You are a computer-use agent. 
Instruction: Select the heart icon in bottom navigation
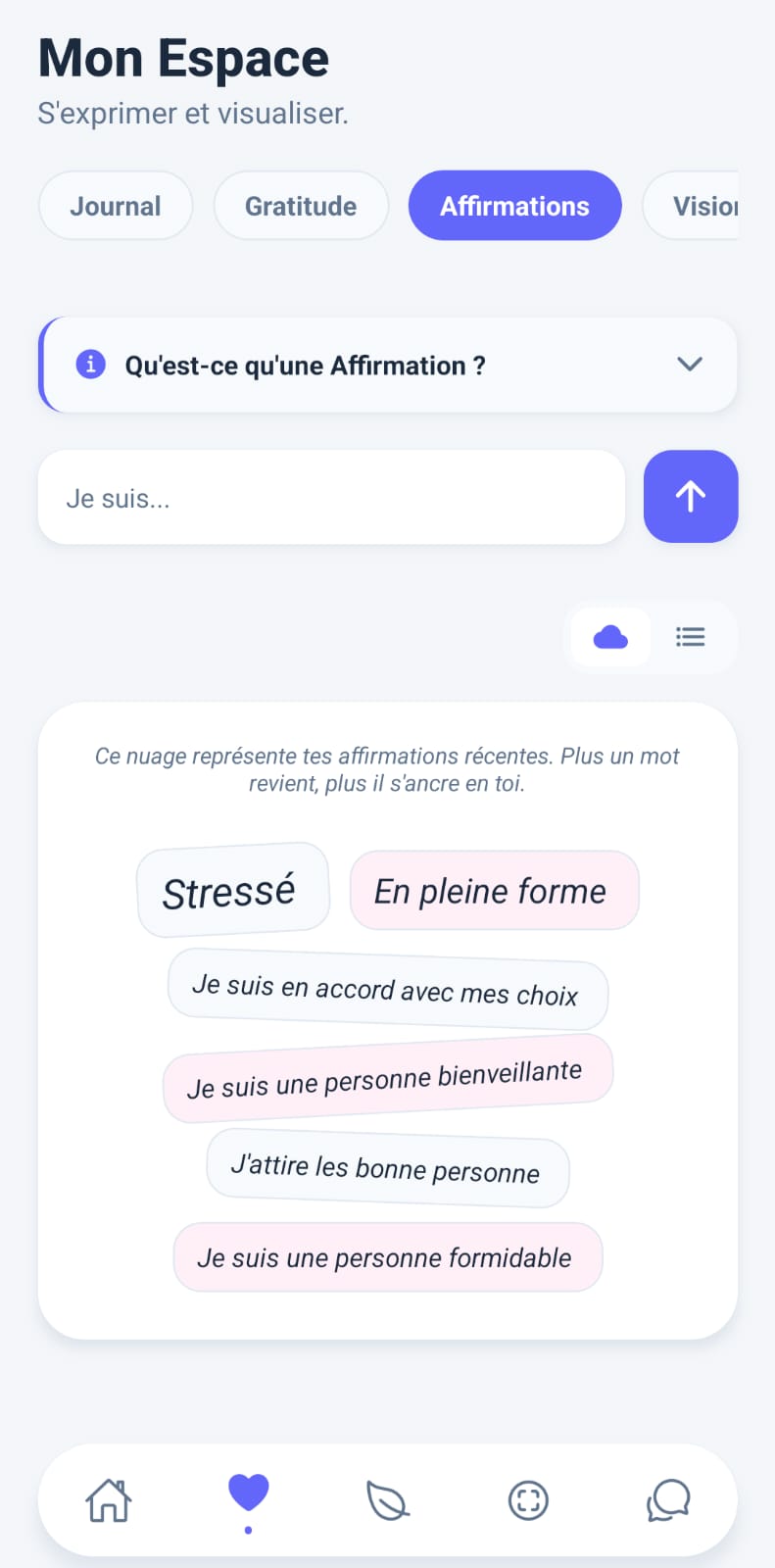(x=248, y=1492)
